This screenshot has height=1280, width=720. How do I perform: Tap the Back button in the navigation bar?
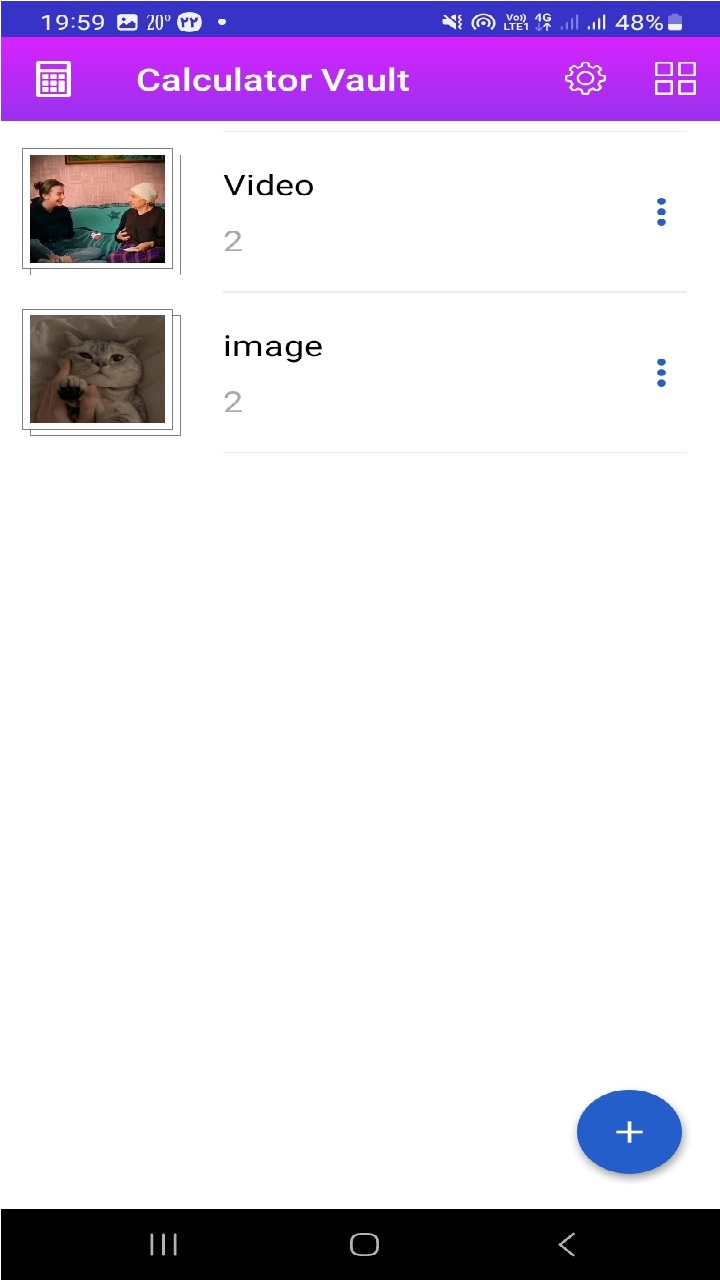(x=566, y=1244)
